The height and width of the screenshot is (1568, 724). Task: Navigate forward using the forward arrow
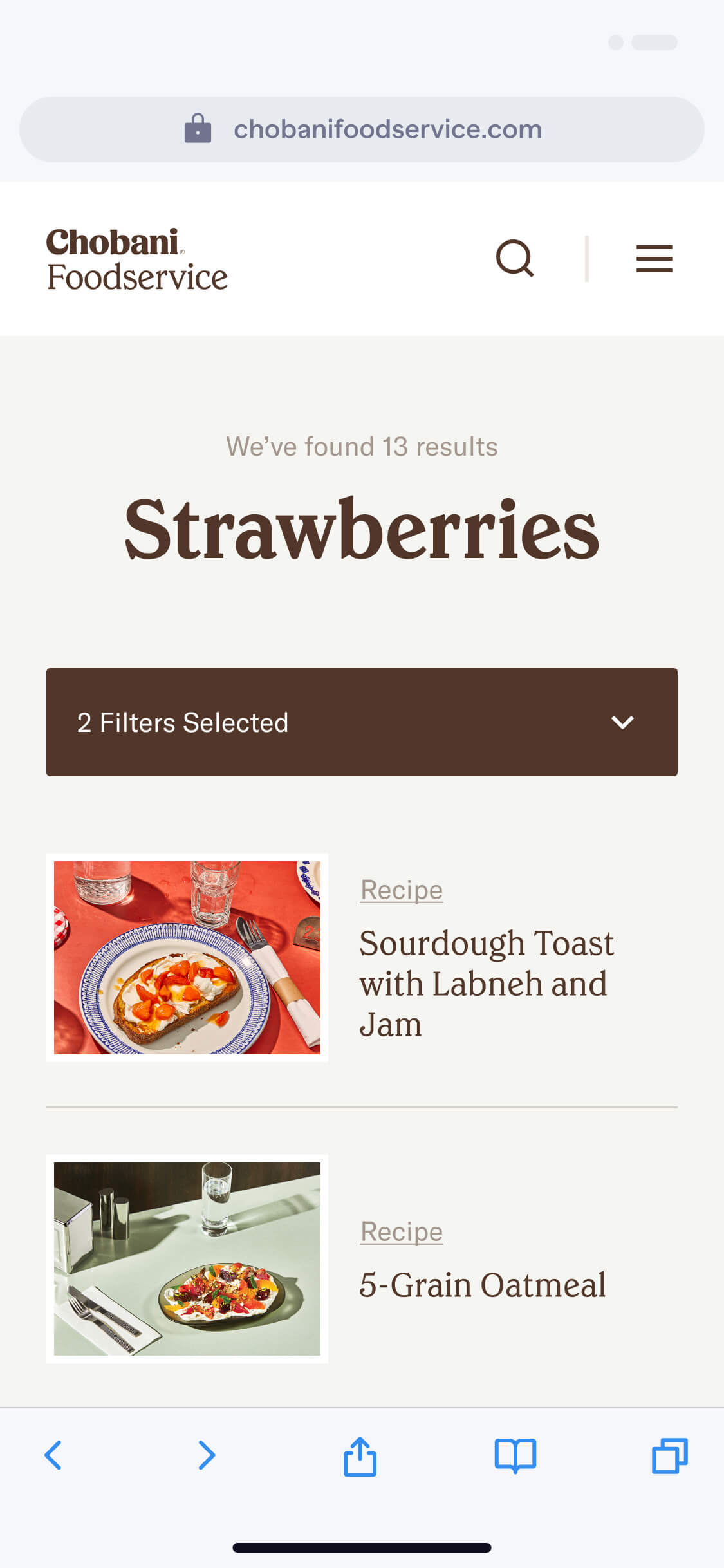[207, 1456]
